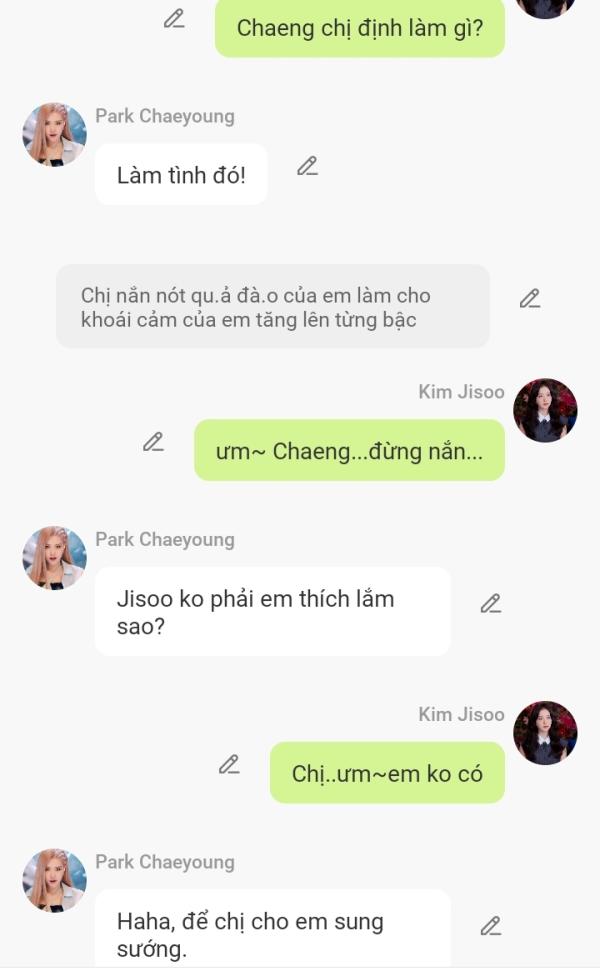Edit the grey narration block
This screenshot has height=971, width=600.
click(529, 298)
